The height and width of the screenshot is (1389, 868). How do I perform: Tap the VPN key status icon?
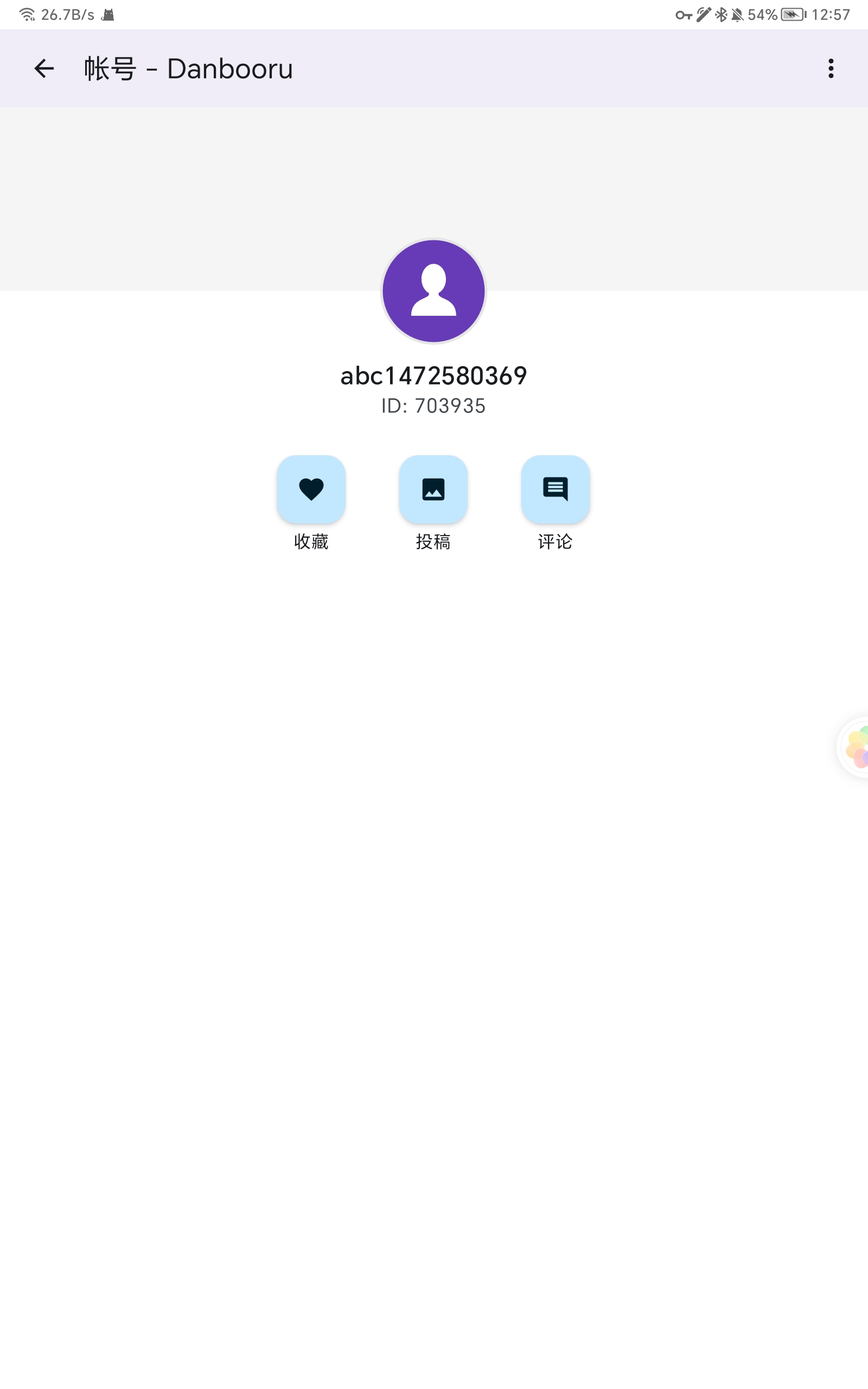[x=683, y=13]
